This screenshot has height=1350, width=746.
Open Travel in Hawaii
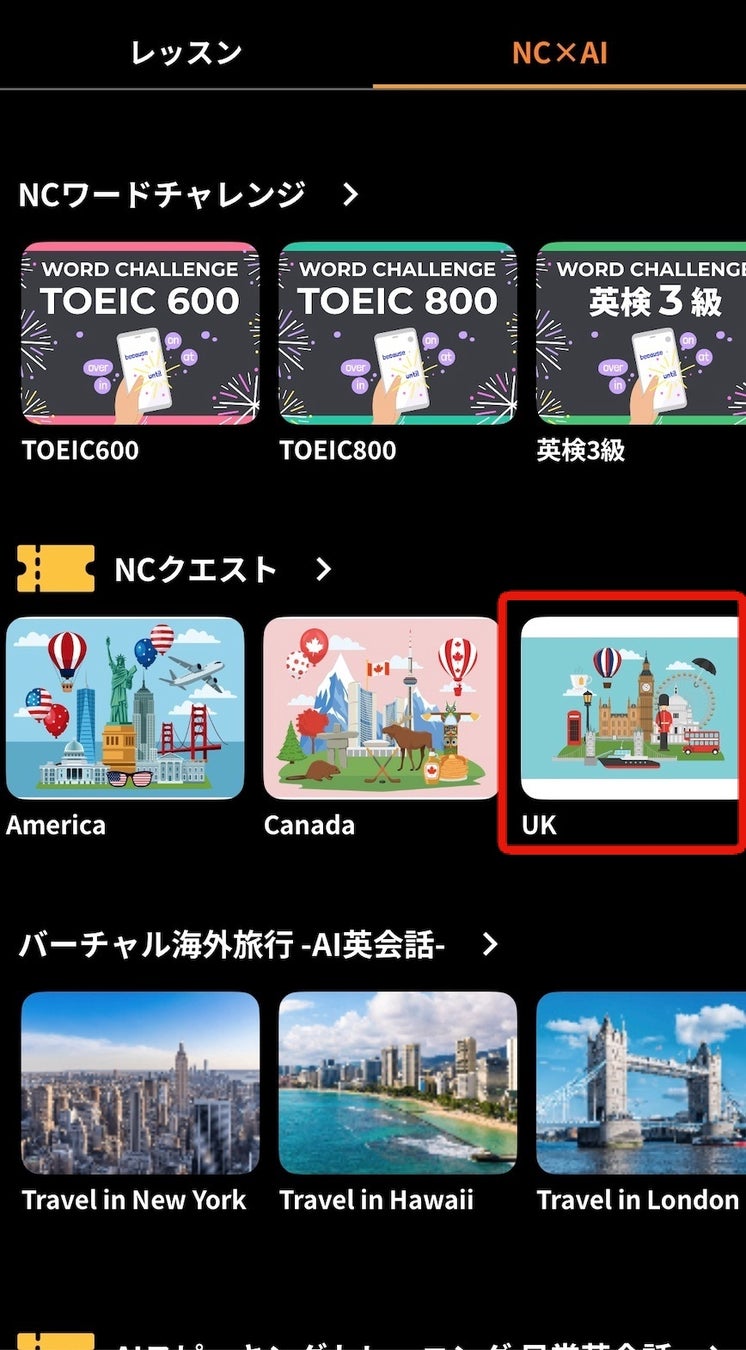[x=397, y=1083]
